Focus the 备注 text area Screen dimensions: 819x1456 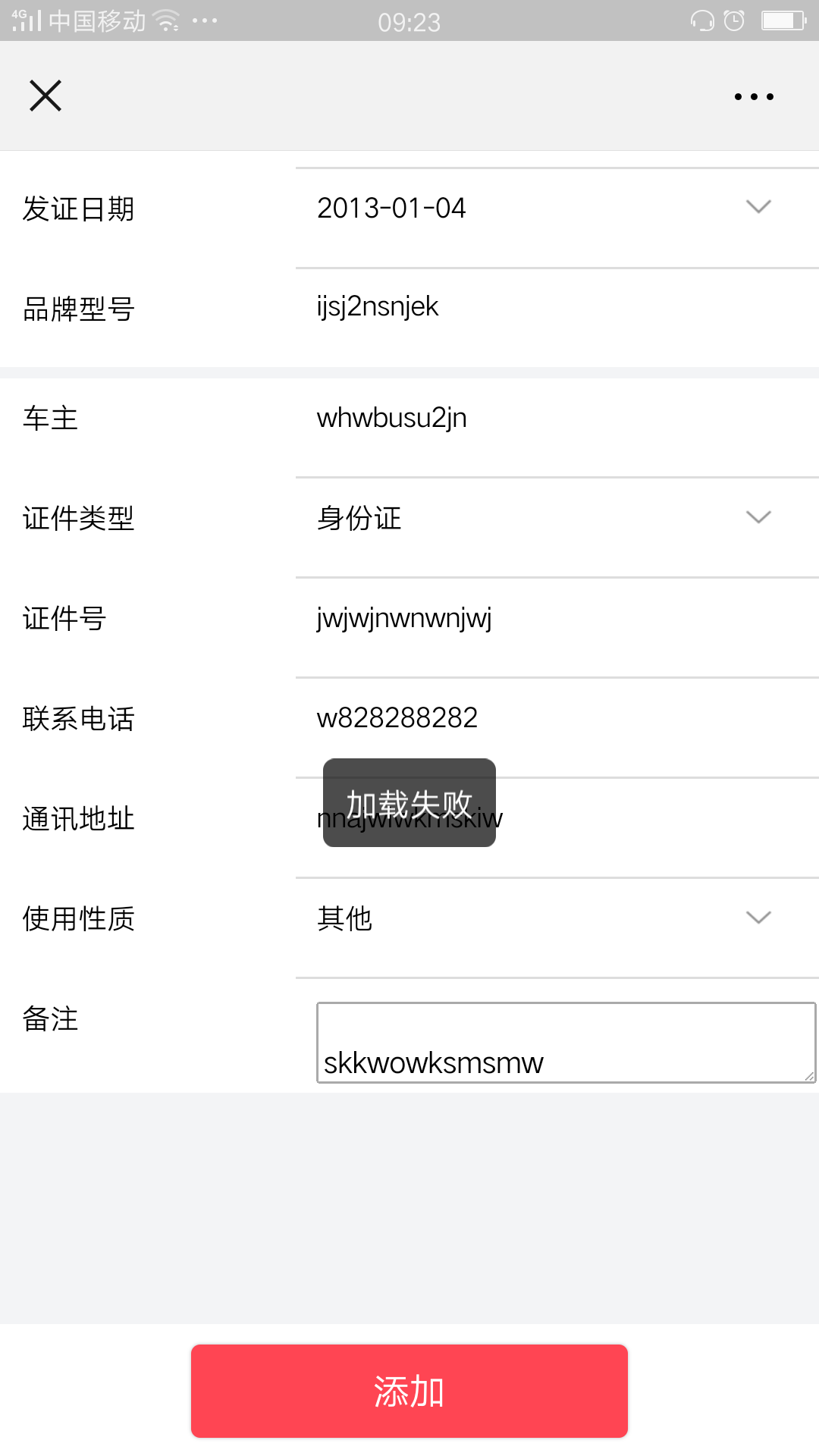click(x=566, y=1043)
